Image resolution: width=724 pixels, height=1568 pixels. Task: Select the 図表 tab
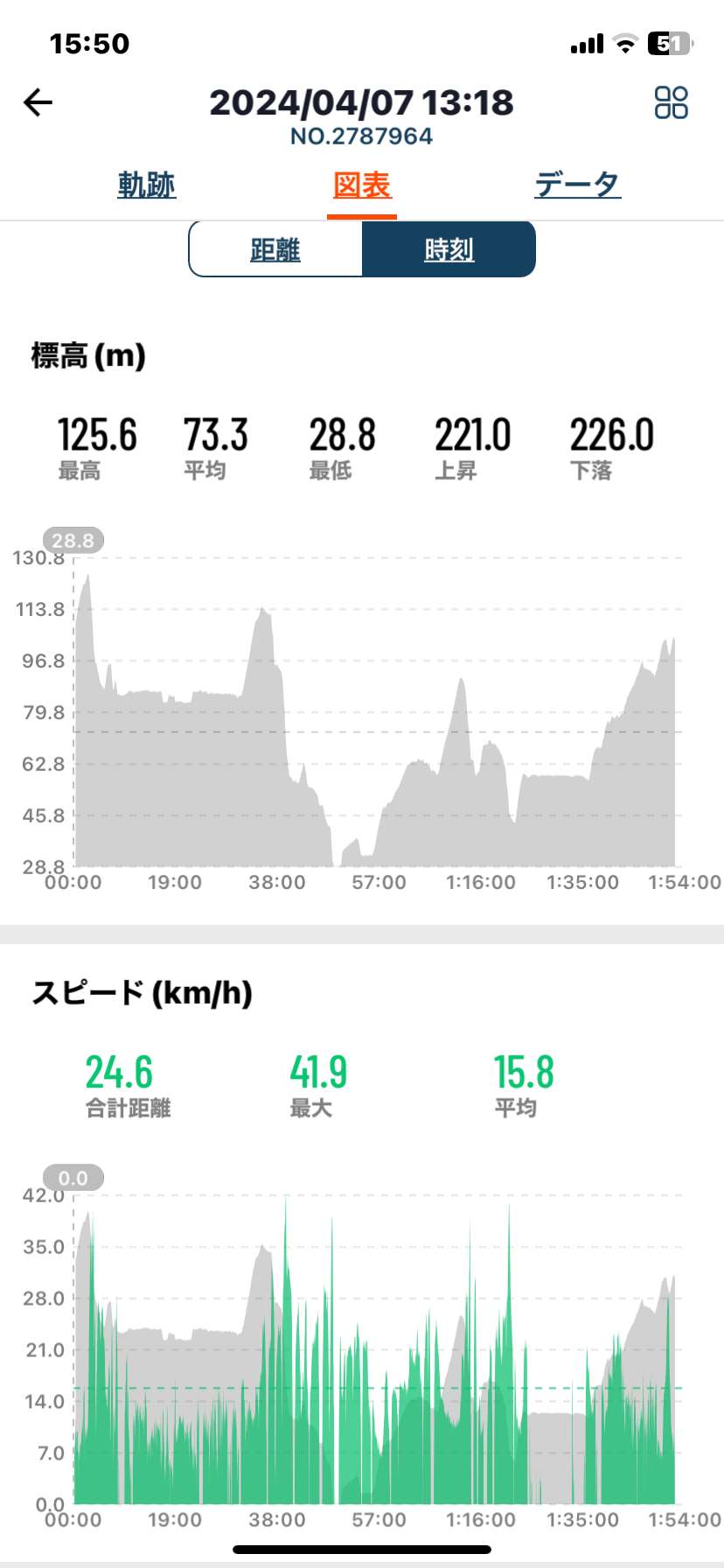pos(362,185)
